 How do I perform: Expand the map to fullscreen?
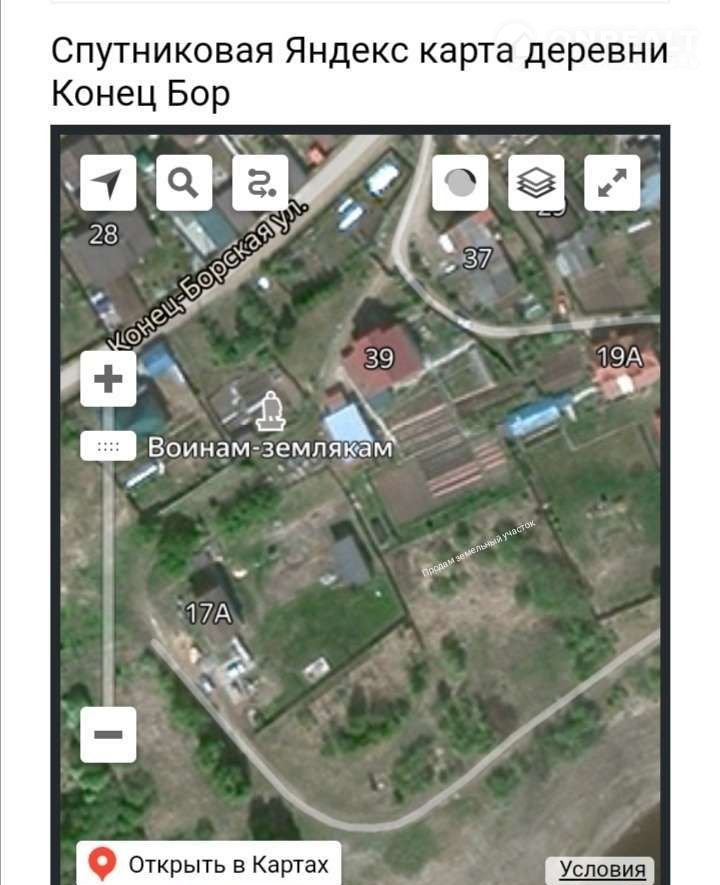point(612,183)
